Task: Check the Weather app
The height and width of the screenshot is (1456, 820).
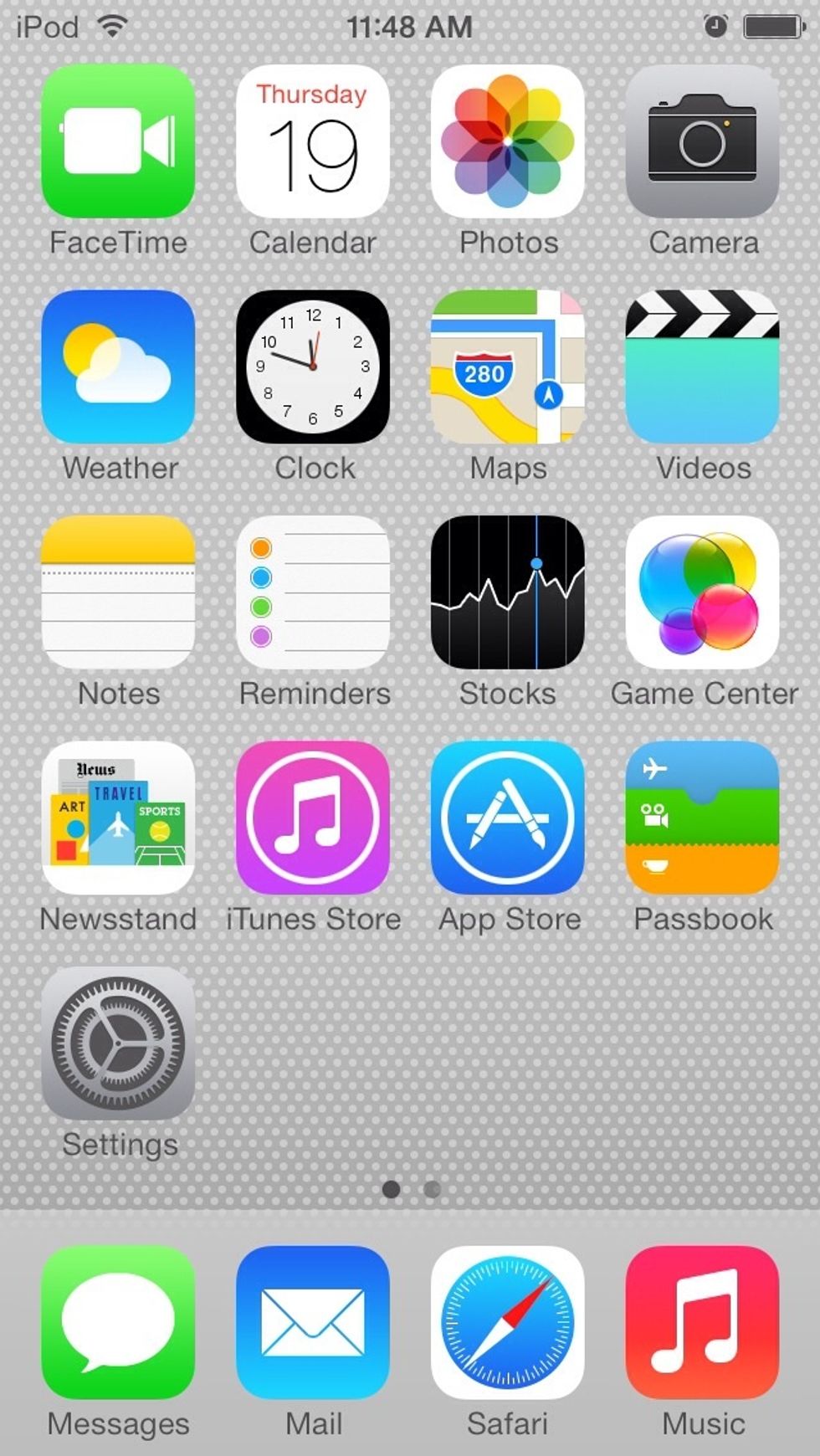Action: (118, 367)
